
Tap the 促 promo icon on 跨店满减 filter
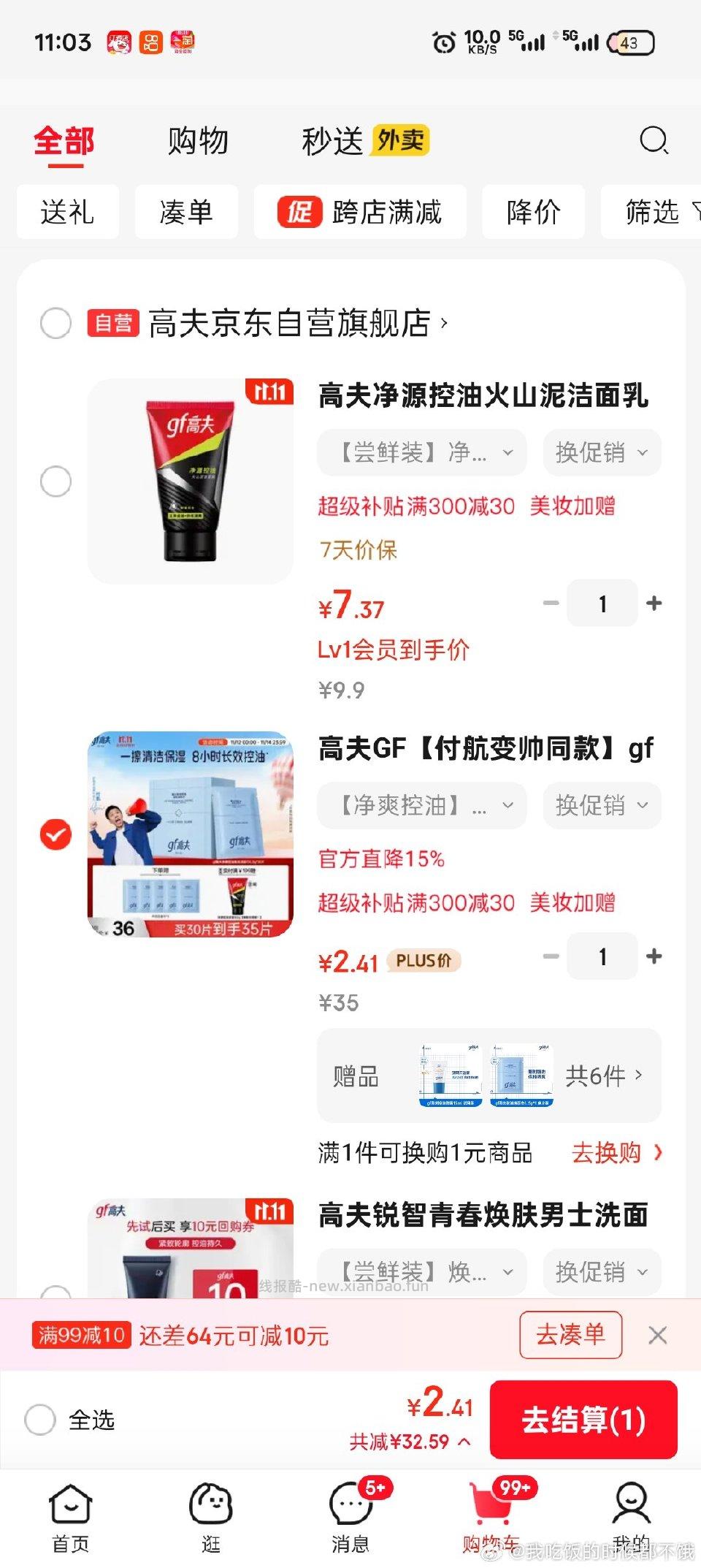pos(300,212)
